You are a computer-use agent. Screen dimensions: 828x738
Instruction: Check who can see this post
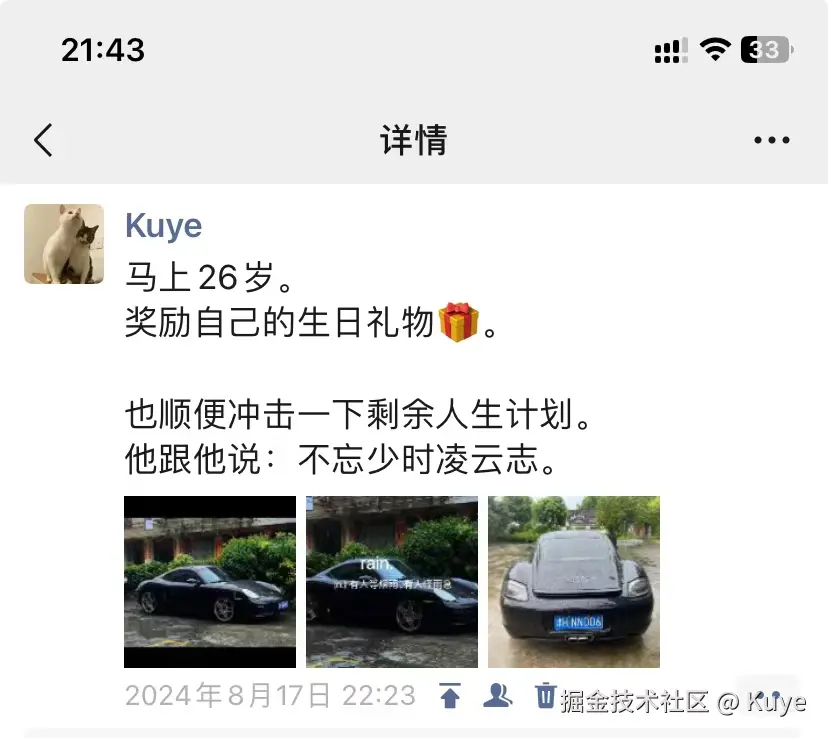(498, 695)
